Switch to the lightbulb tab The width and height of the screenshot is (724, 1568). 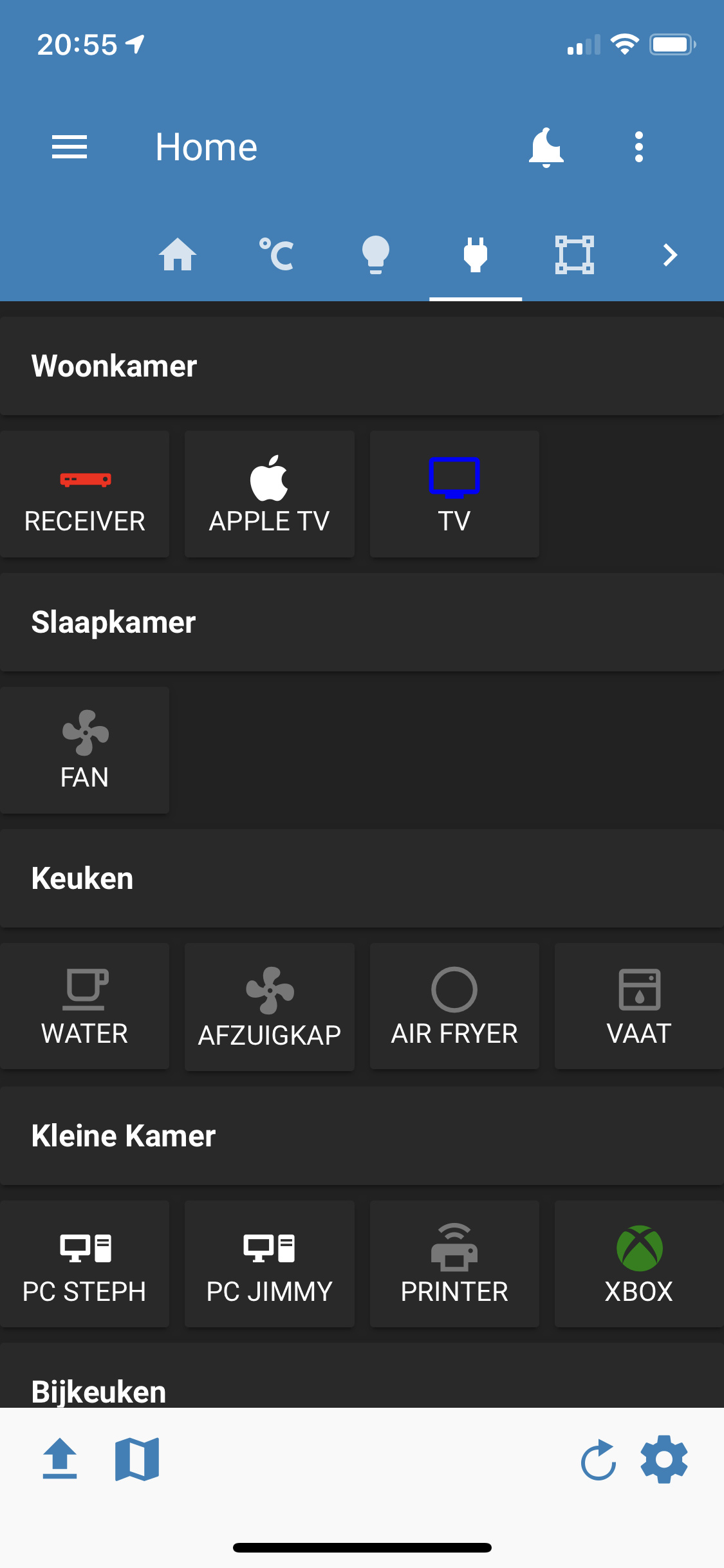tap(376, 255)
